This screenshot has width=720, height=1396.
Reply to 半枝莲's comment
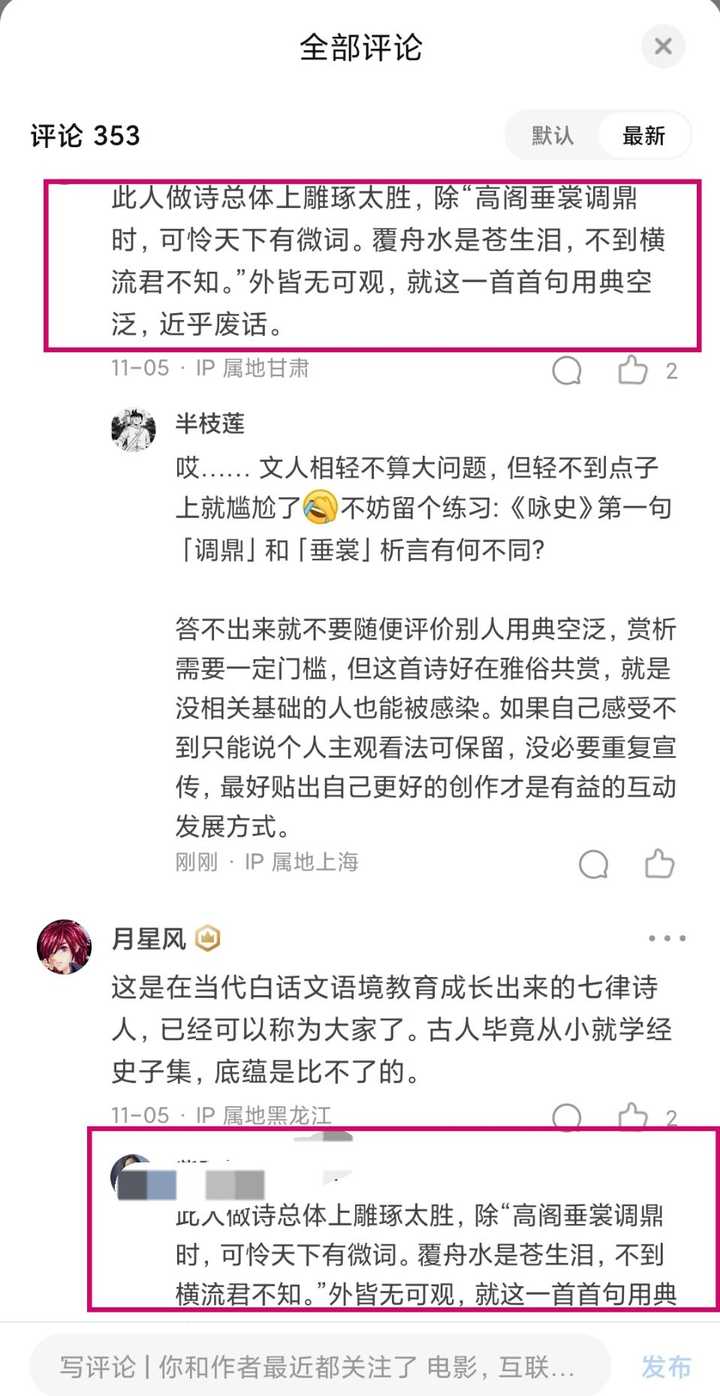(x=594, y=864)
